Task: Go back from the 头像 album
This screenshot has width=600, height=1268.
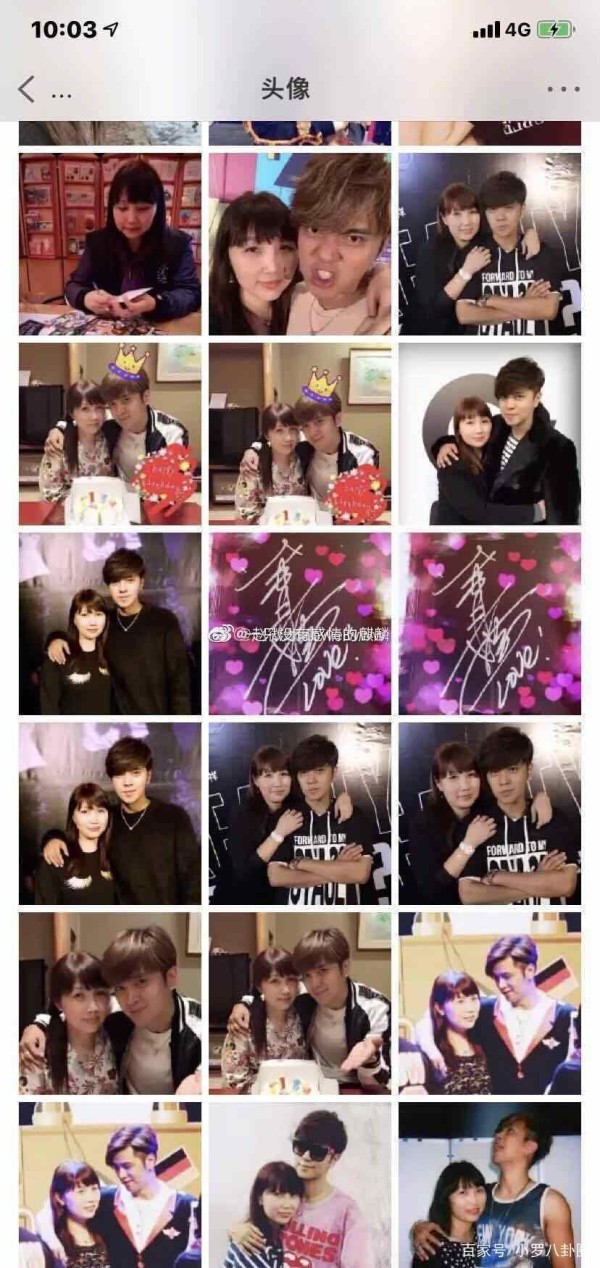Action: click(27, 90)
